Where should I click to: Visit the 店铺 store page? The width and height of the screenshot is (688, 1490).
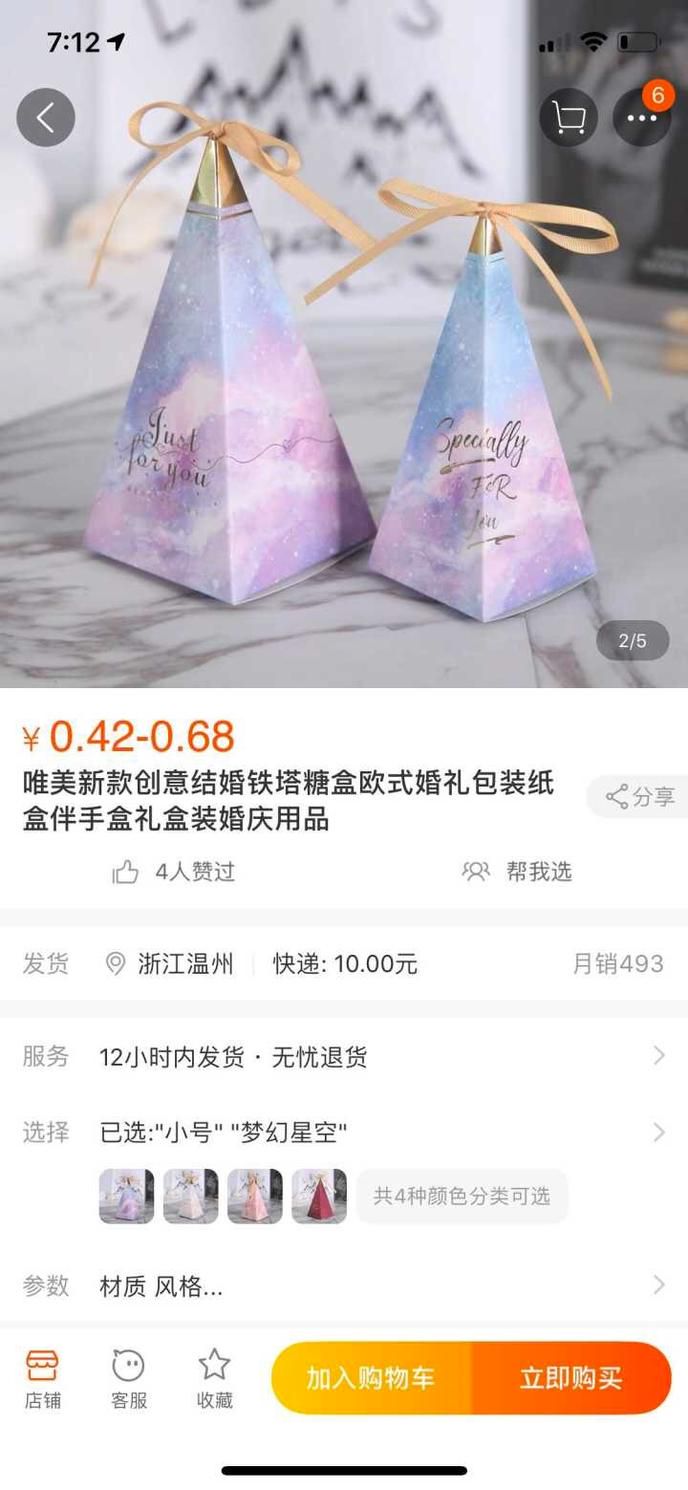click(43, 1378)
